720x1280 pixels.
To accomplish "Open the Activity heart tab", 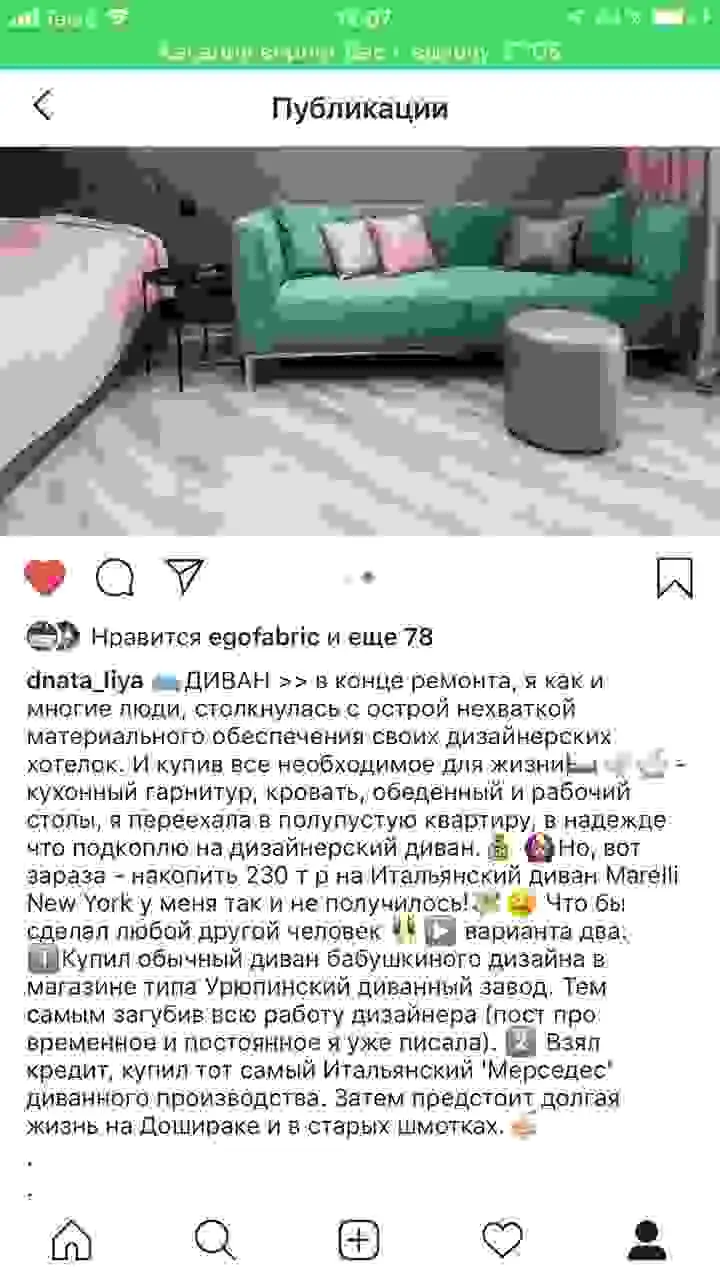I will pyautogui.click(x=503, y=1240).
